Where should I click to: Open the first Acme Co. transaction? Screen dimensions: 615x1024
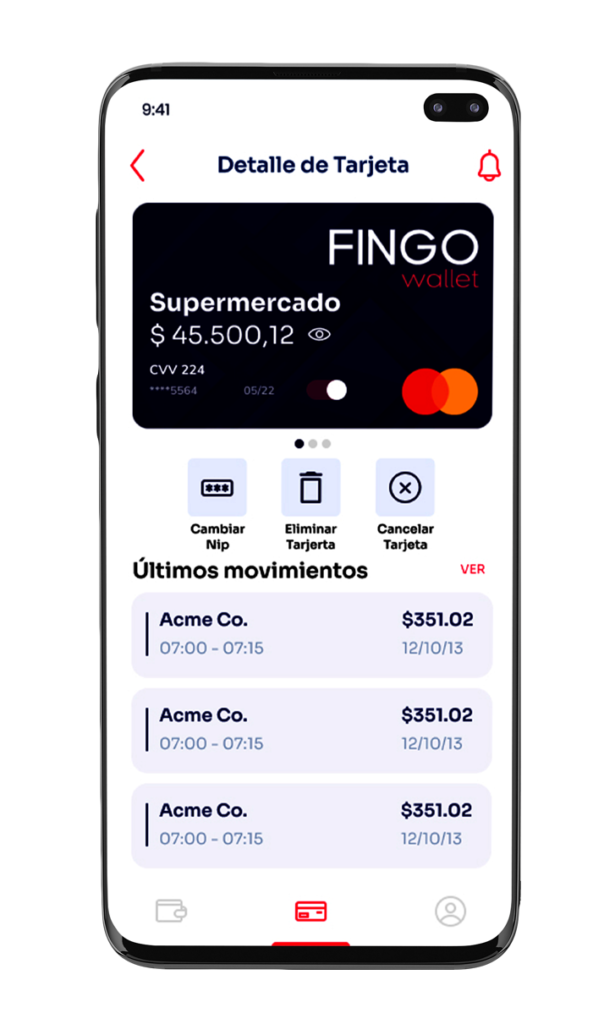[x=312, y=634]
